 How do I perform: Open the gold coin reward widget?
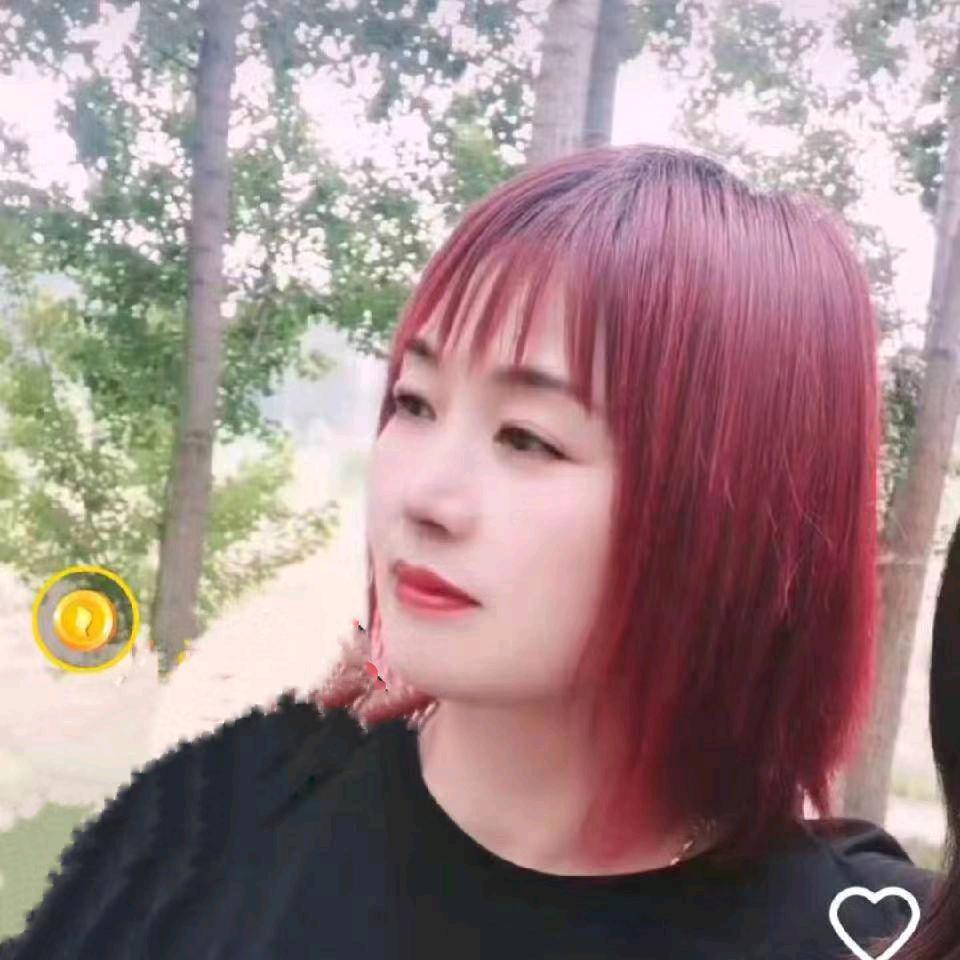pyautogui.click(x=85, y=619)
